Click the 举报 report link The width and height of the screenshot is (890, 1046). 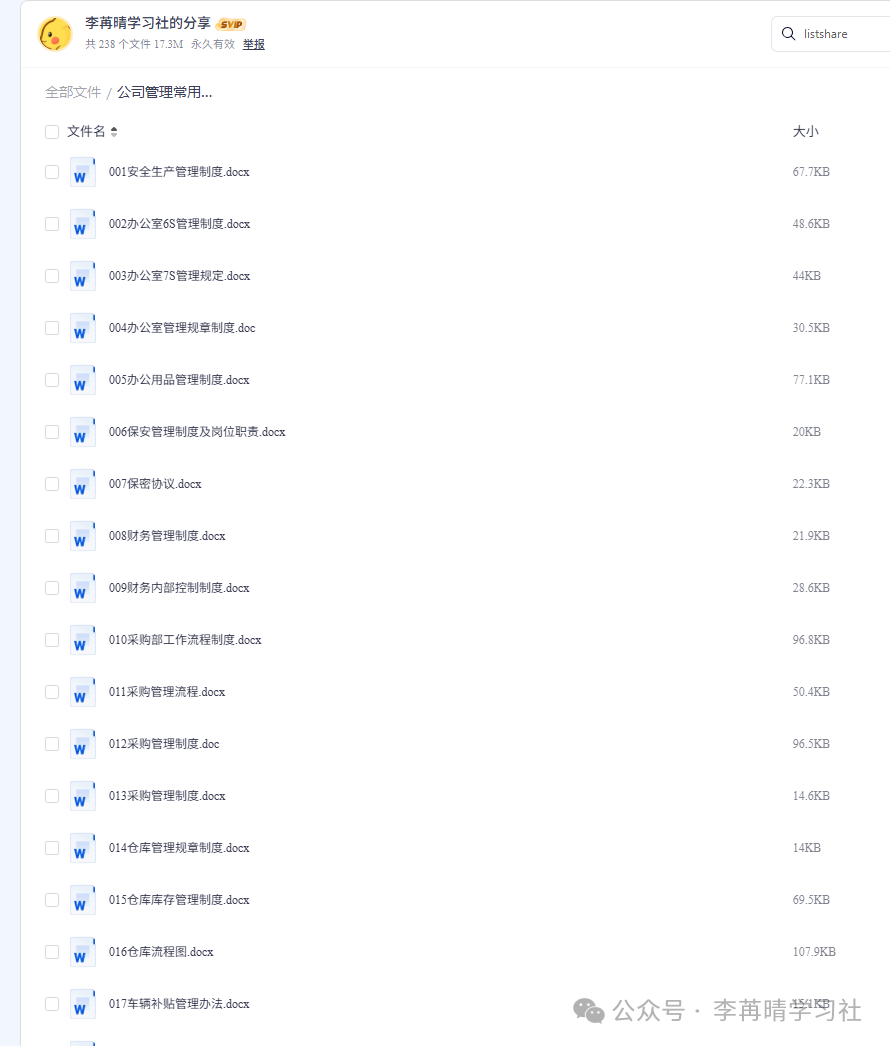[254, 44]
